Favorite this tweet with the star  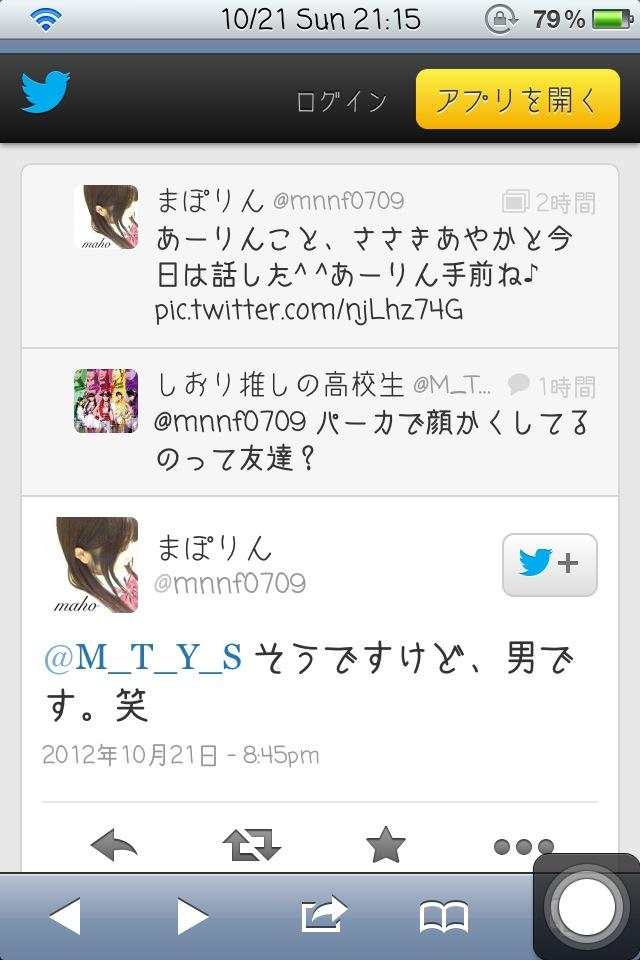(x=385, y=846)
